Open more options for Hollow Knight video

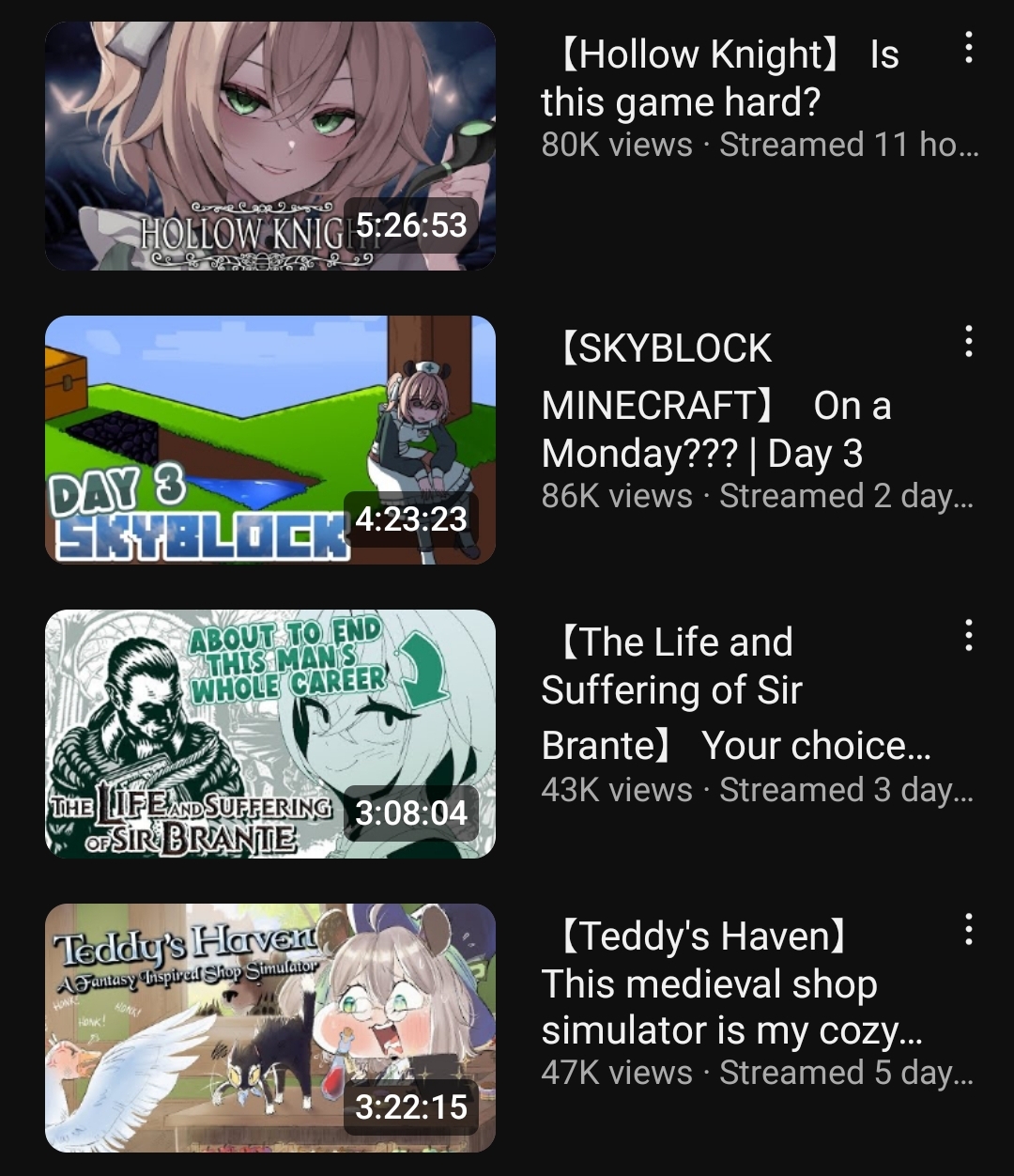[x=968, y=48]
